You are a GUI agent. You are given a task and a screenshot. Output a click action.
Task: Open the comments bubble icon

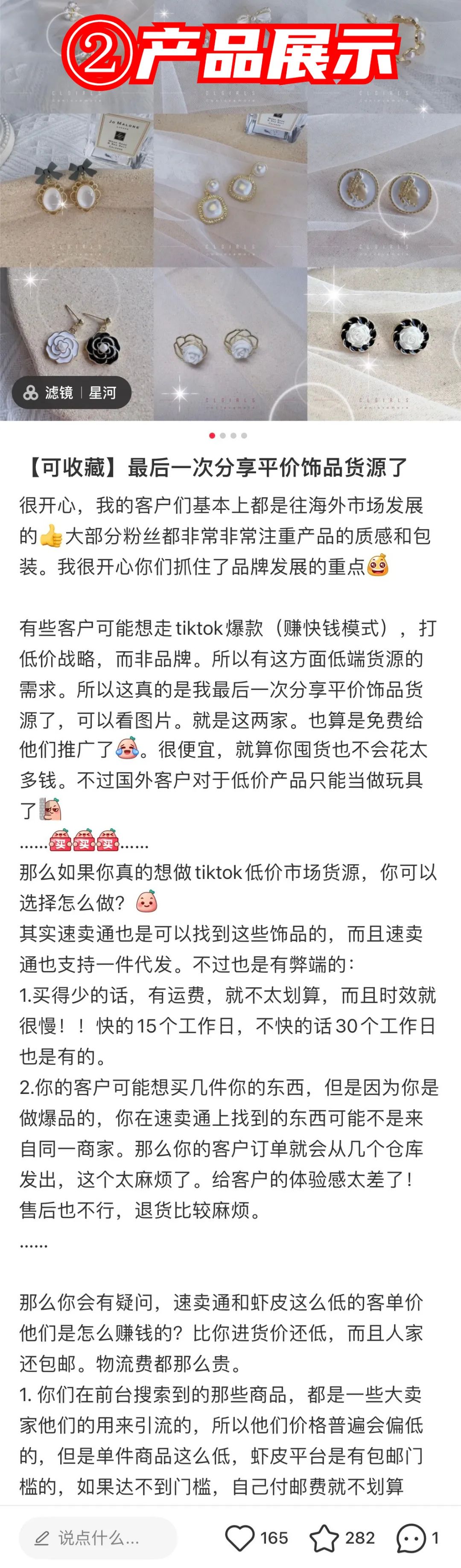411,1538
